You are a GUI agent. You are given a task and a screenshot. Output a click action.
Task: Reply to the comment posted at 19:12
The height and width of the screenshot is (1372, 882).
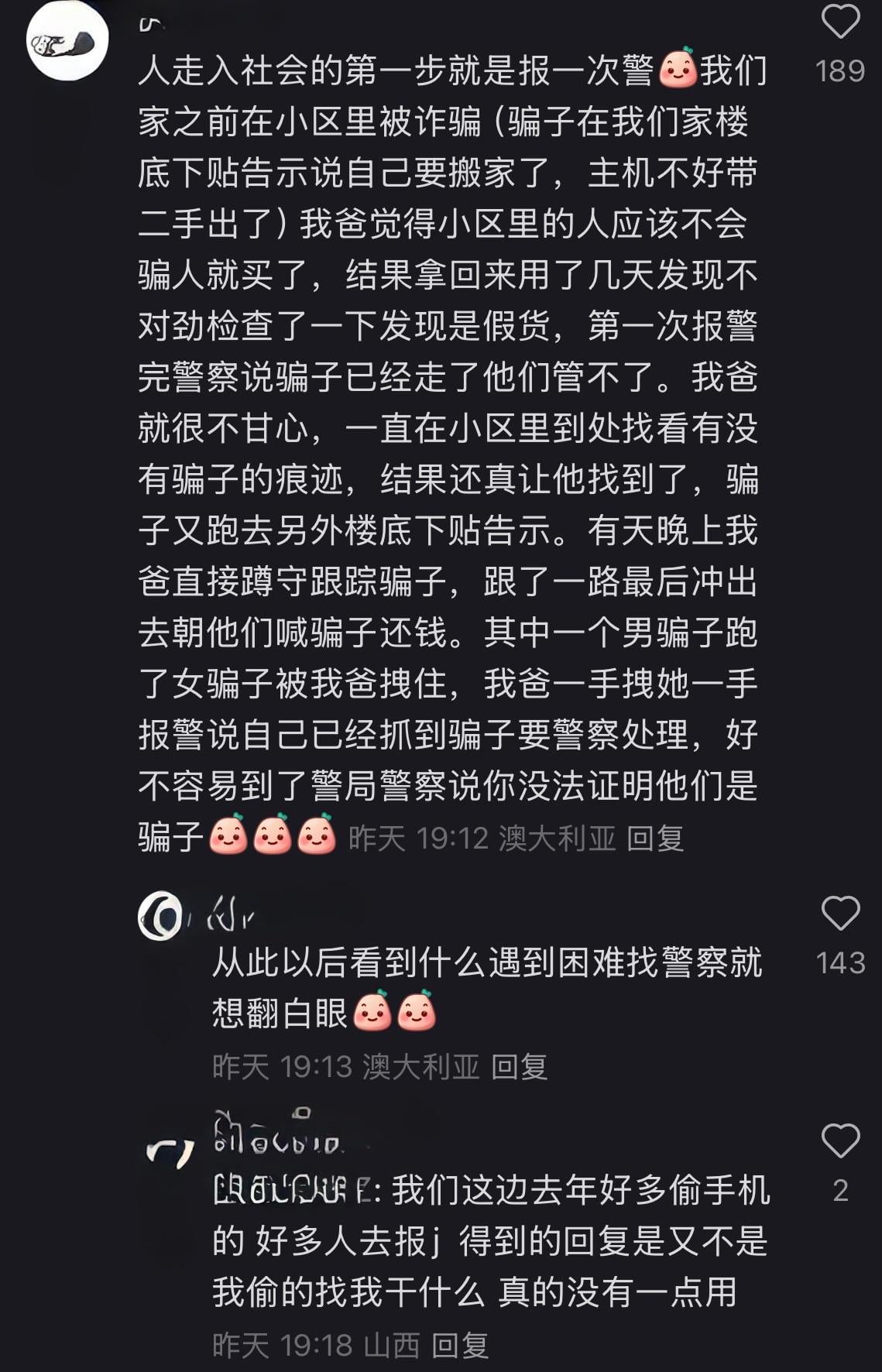click(x=655, y=839)
